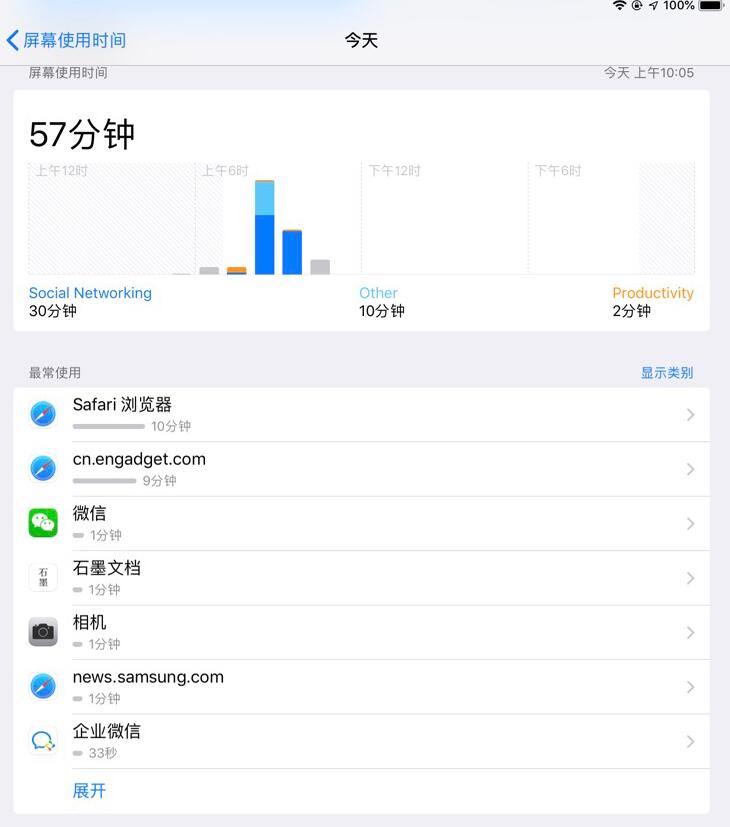Viewport: 730px width, 827px height.
Task: Click the 石墨文档 app icon
Action: click(x=42, y=577)
